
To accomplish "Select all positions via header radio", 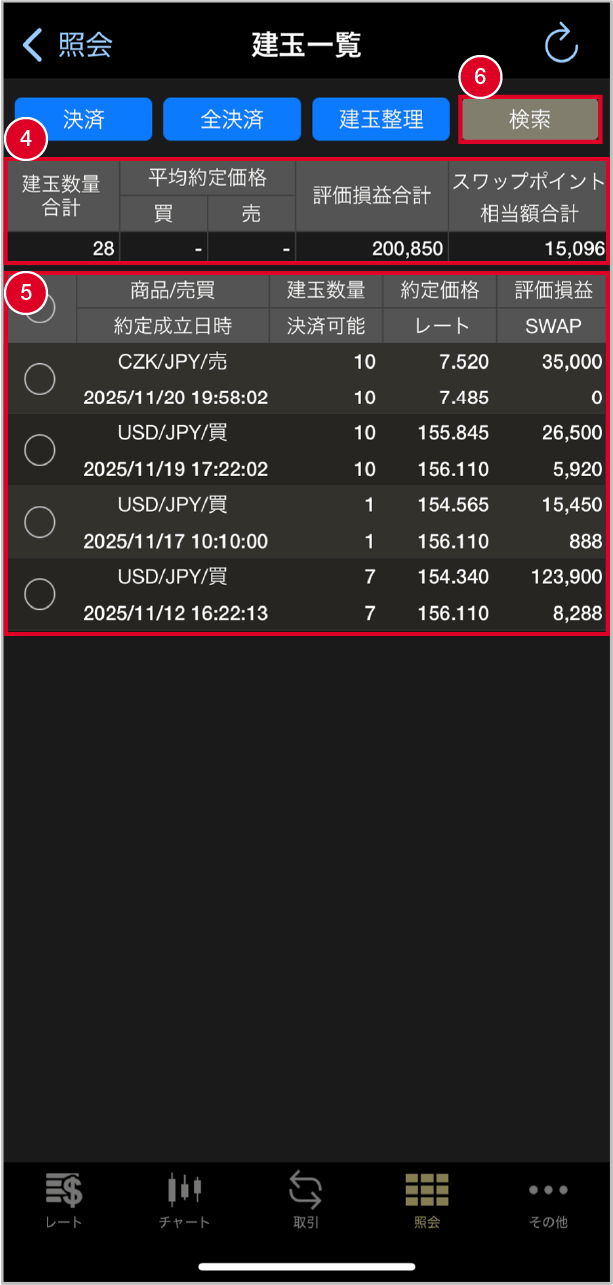I will [x=40, y=309].
